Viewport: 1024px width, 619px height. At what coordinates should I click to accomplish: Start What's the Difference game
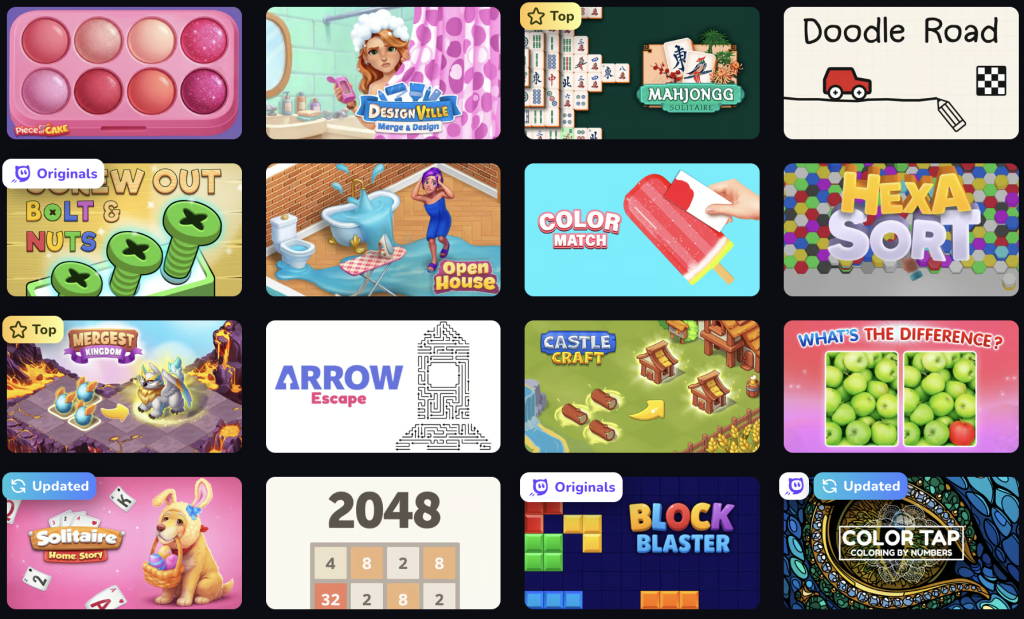pyautogui.click(x=901, y=387)
